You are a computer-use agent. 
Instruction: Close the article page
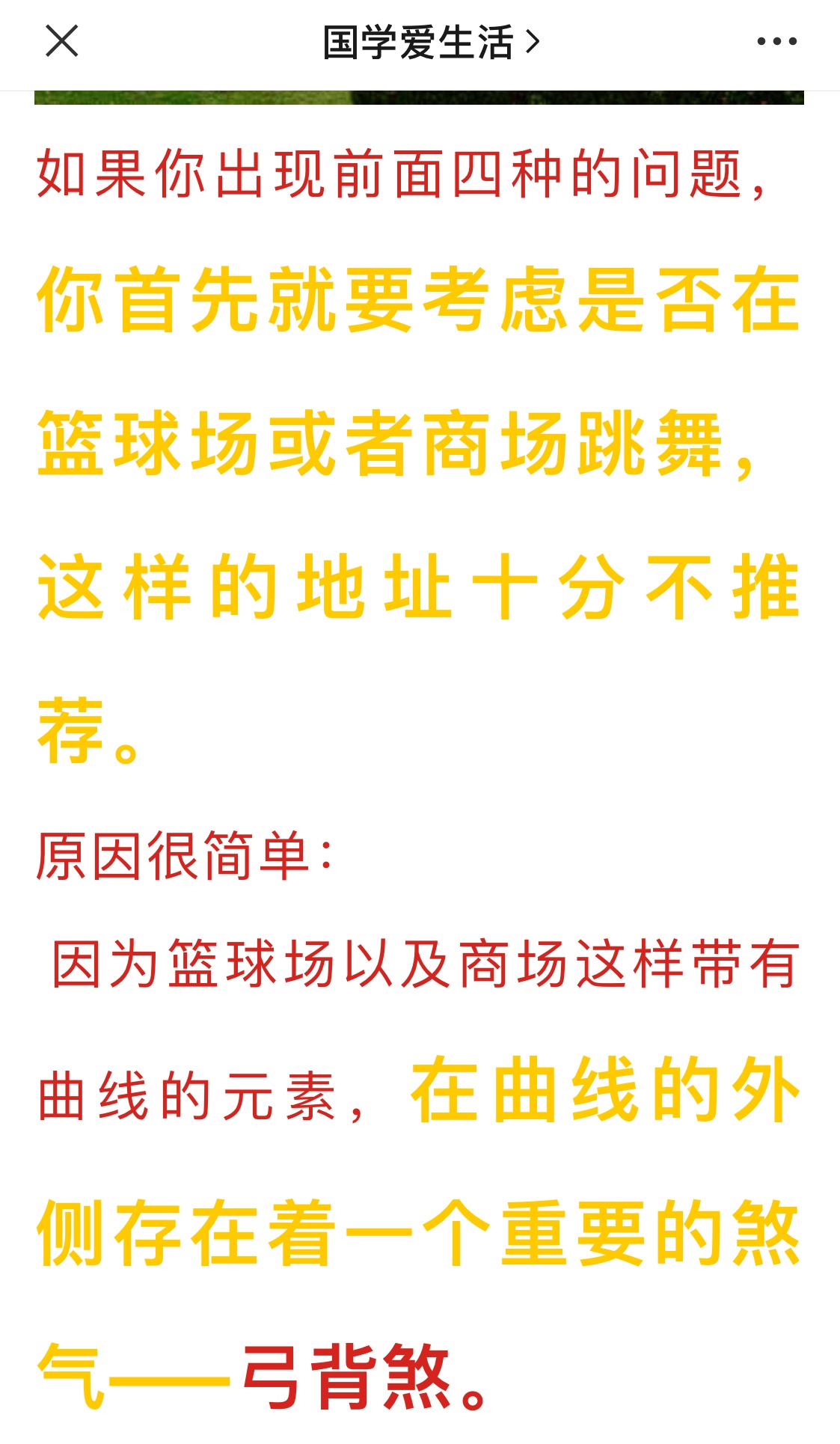click(x=61, y=41)
